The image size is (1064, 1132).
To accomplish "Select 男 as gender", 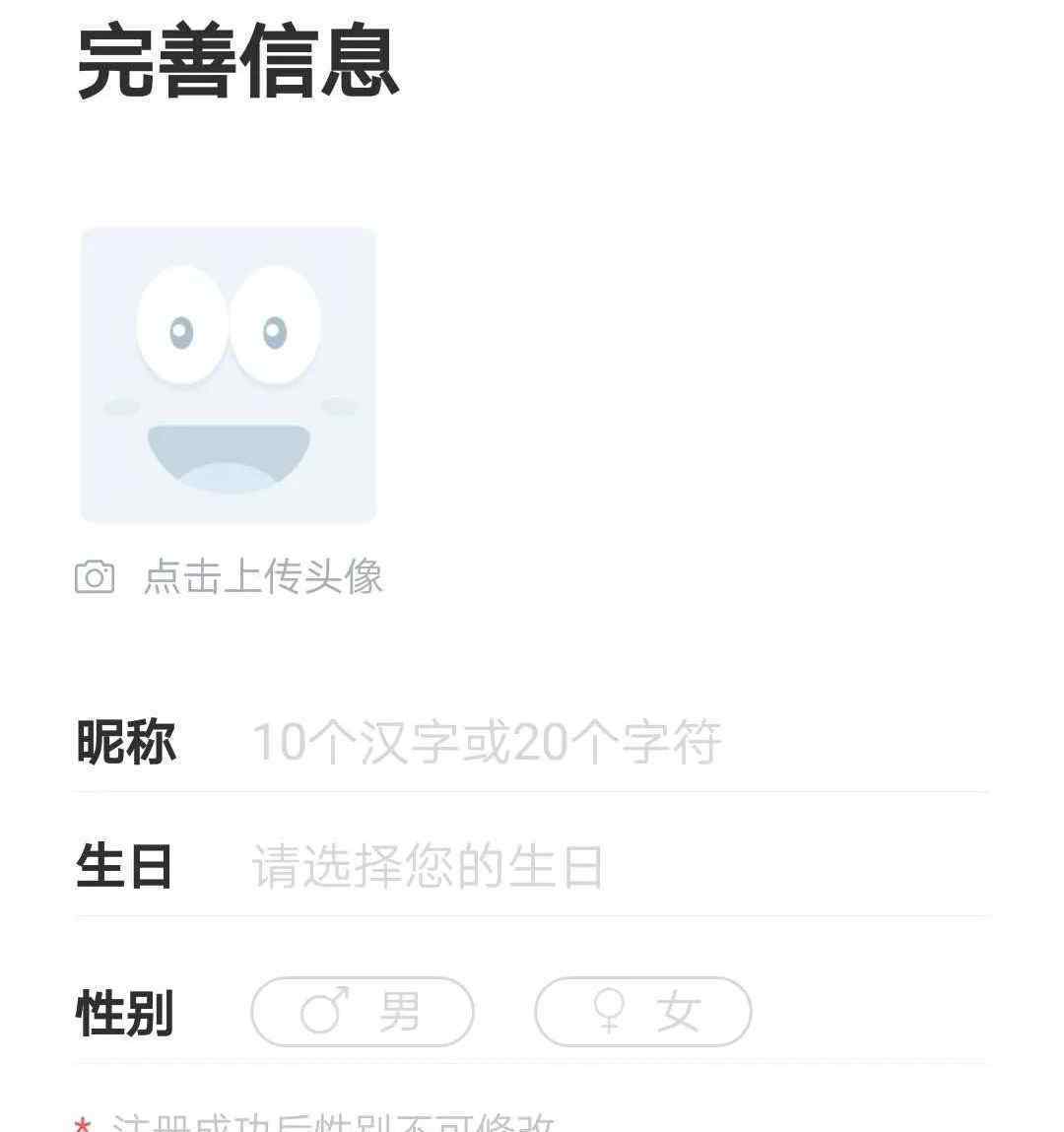I will coord(363,1012).
